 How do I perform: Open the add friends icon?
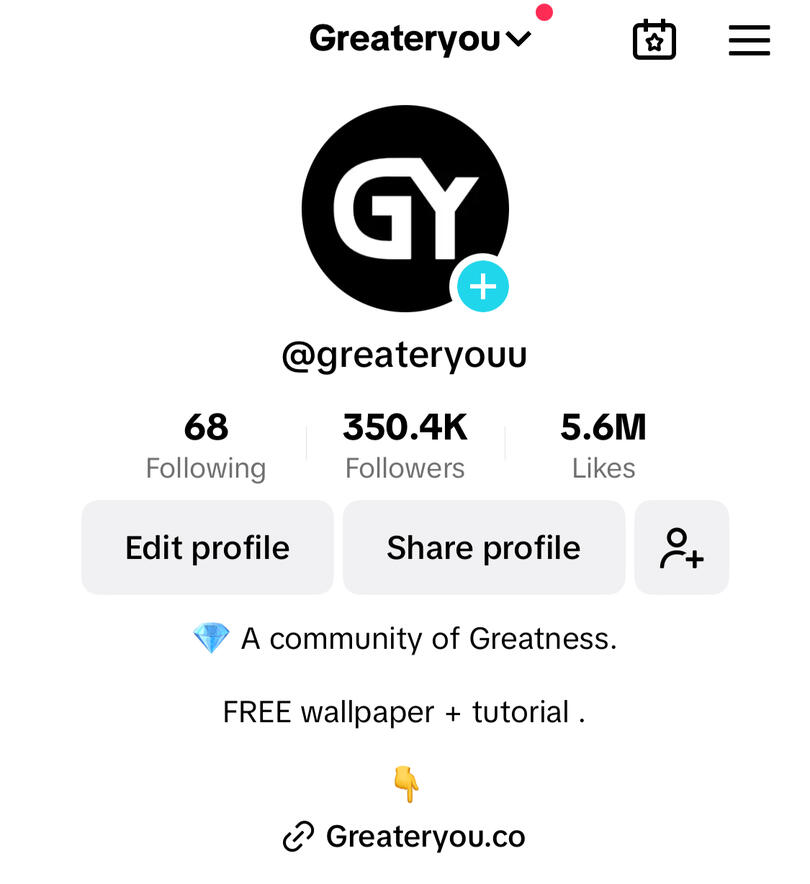[x=681, y=548]
